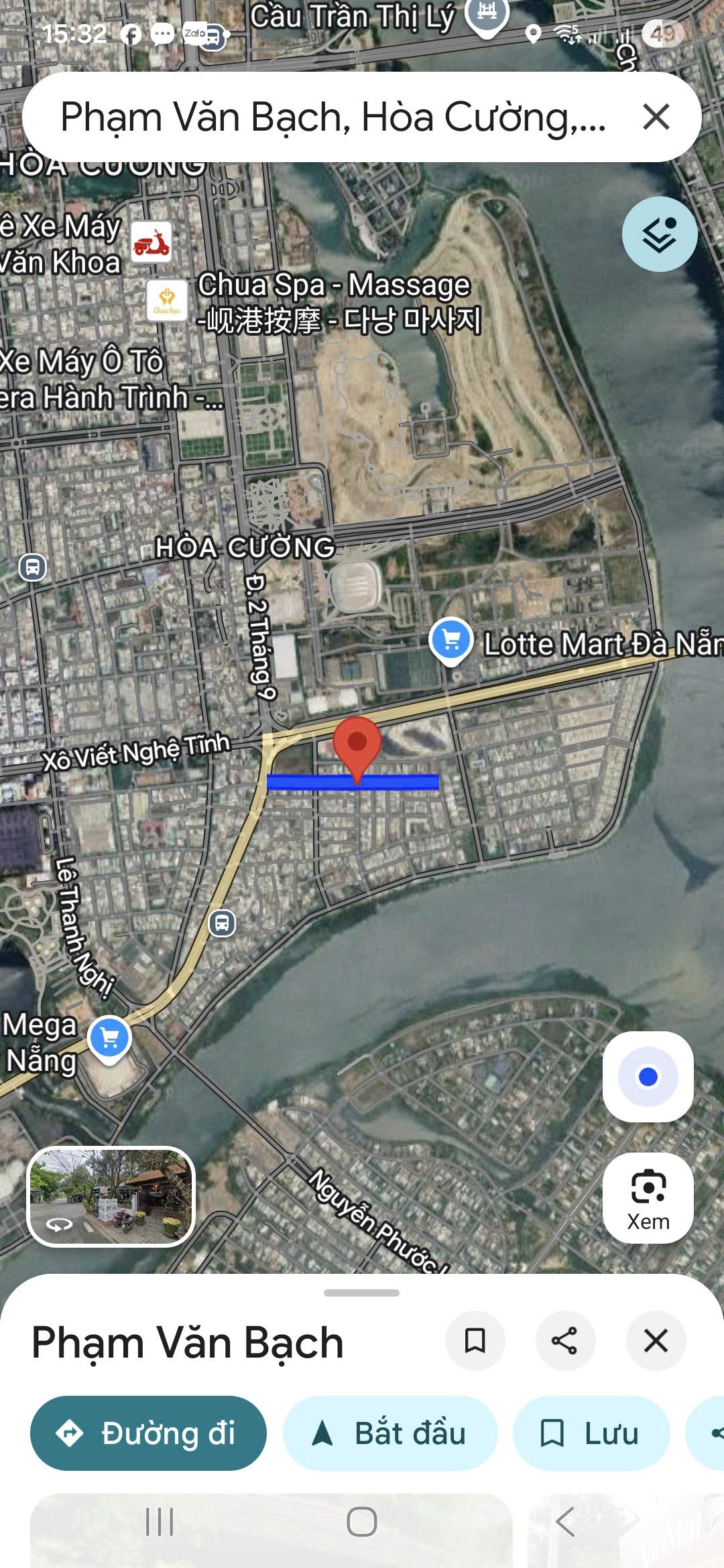The height and width of the screenshot is (1568, 724).
Task: Center map on my current location
Action: pyautogui.click(x=648, y=1077)
